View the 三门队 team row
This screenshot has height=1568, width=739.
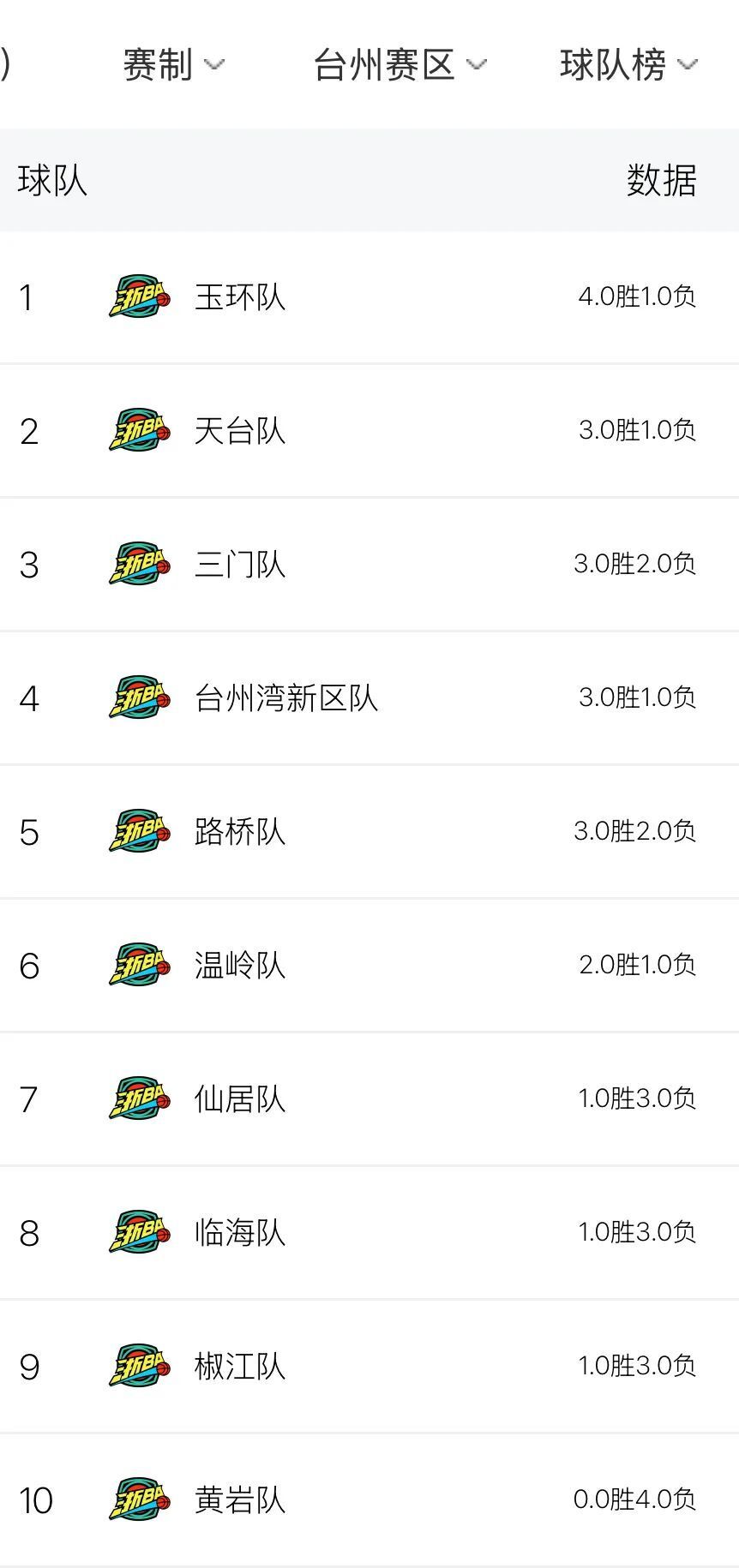[369, 565]
